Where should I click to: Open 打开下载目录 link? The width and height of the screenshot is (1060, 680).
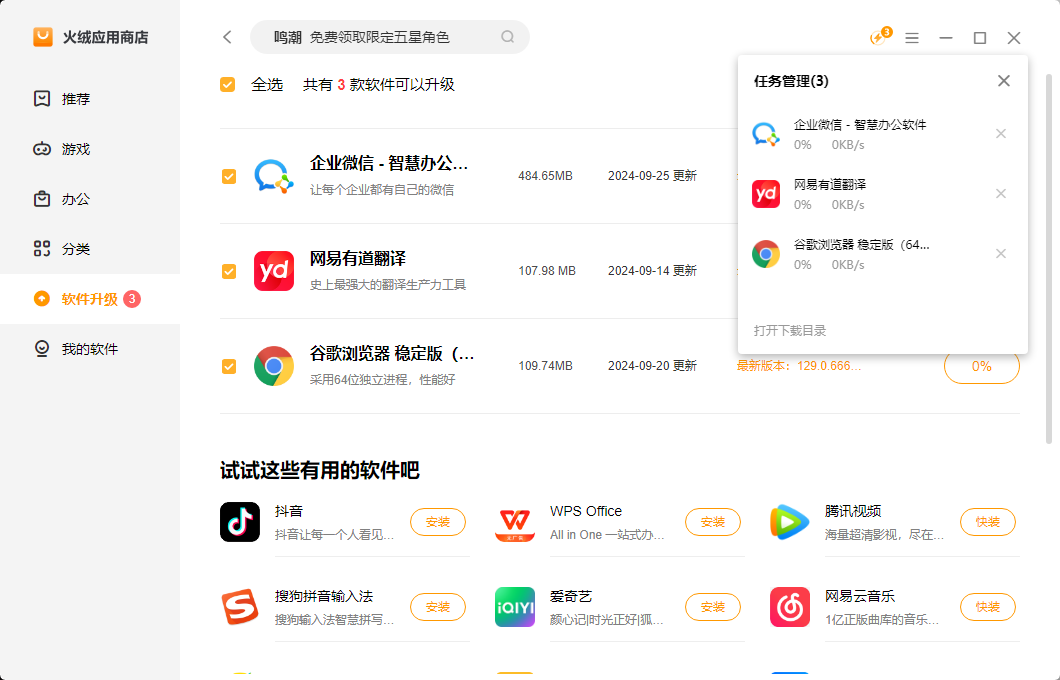pos(790,331)
